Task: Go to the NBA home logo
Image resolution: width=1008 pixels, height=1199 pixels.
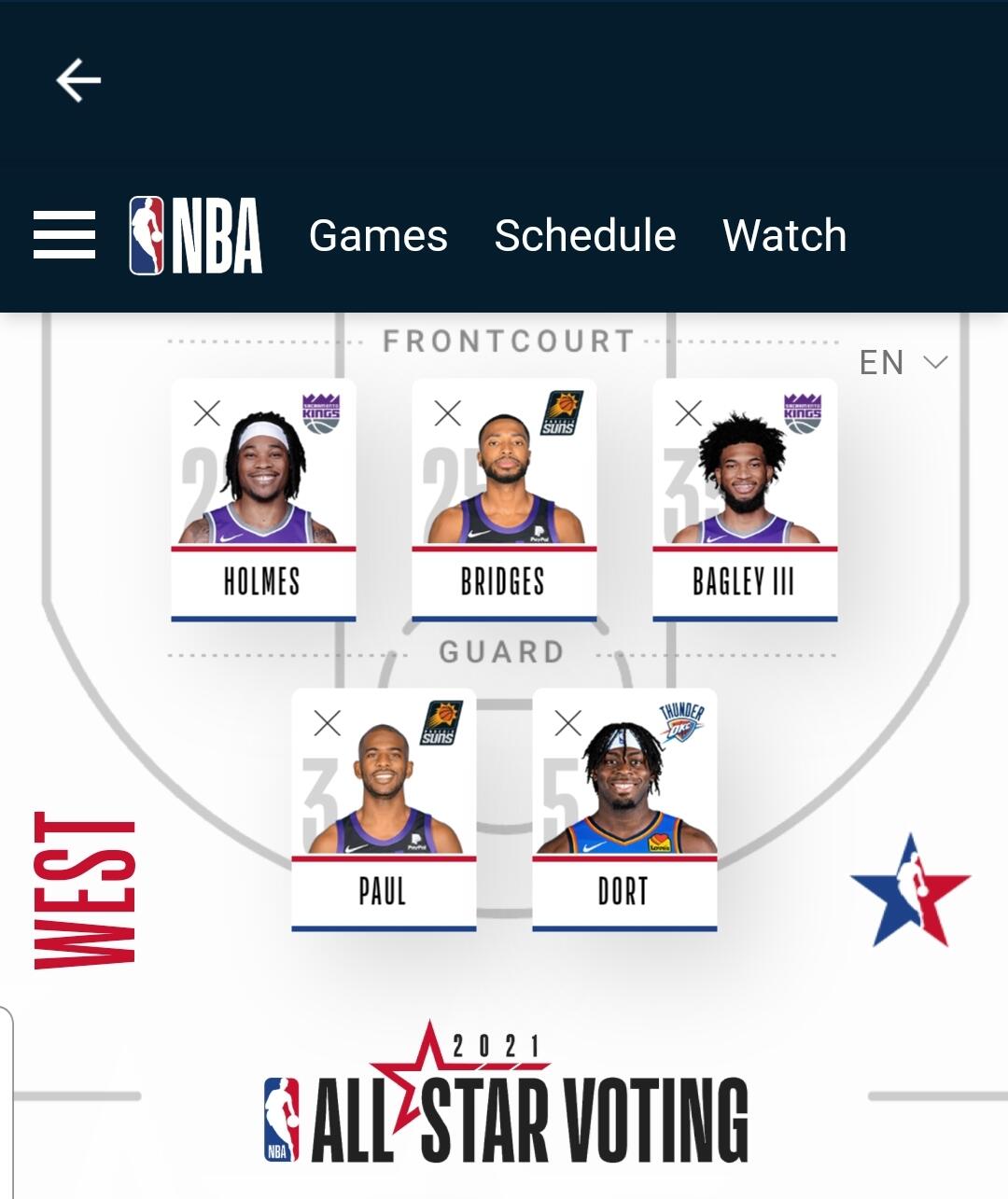Action: click(x=196, y=235)
